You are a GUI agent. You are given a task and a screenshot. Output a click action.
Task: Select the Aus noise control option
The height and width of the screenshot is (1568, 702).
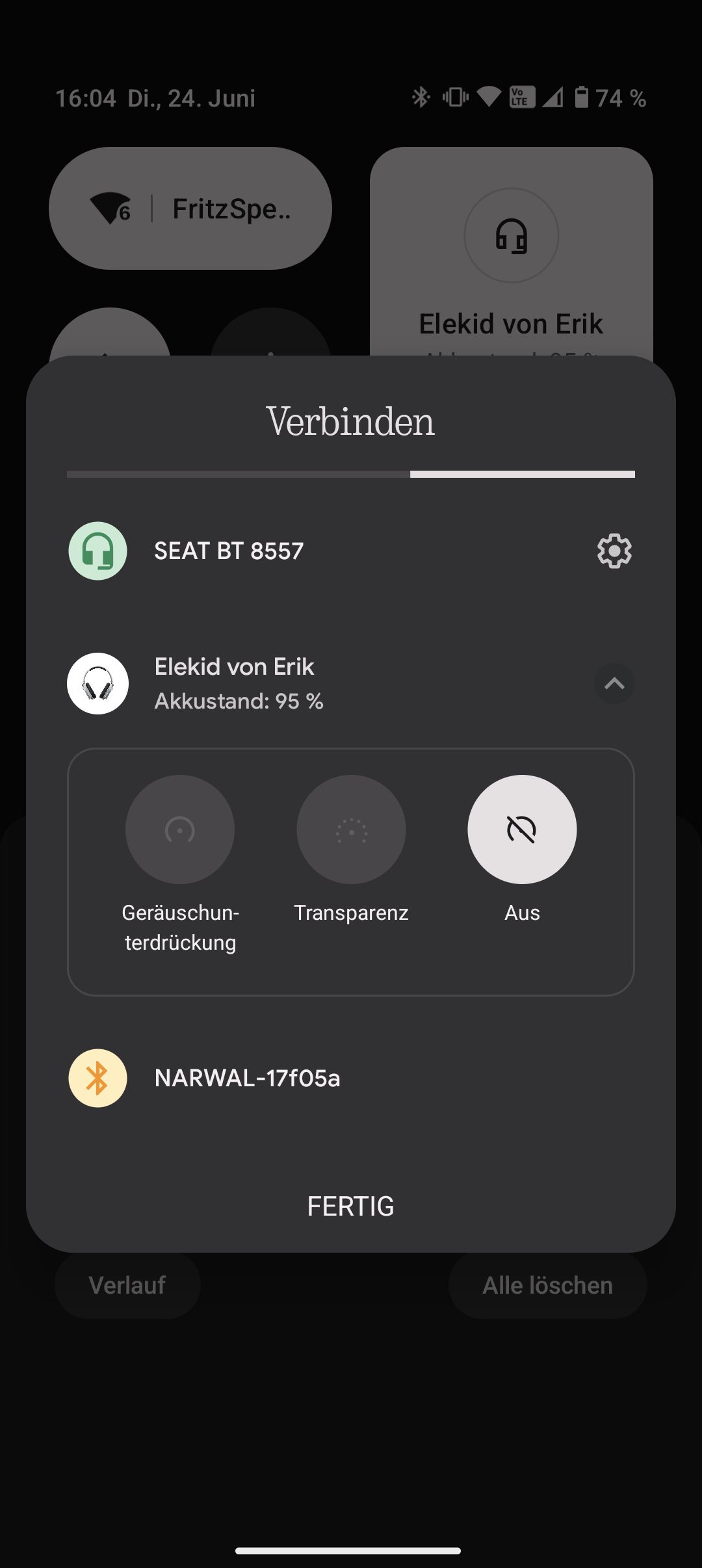click(522, 830)
